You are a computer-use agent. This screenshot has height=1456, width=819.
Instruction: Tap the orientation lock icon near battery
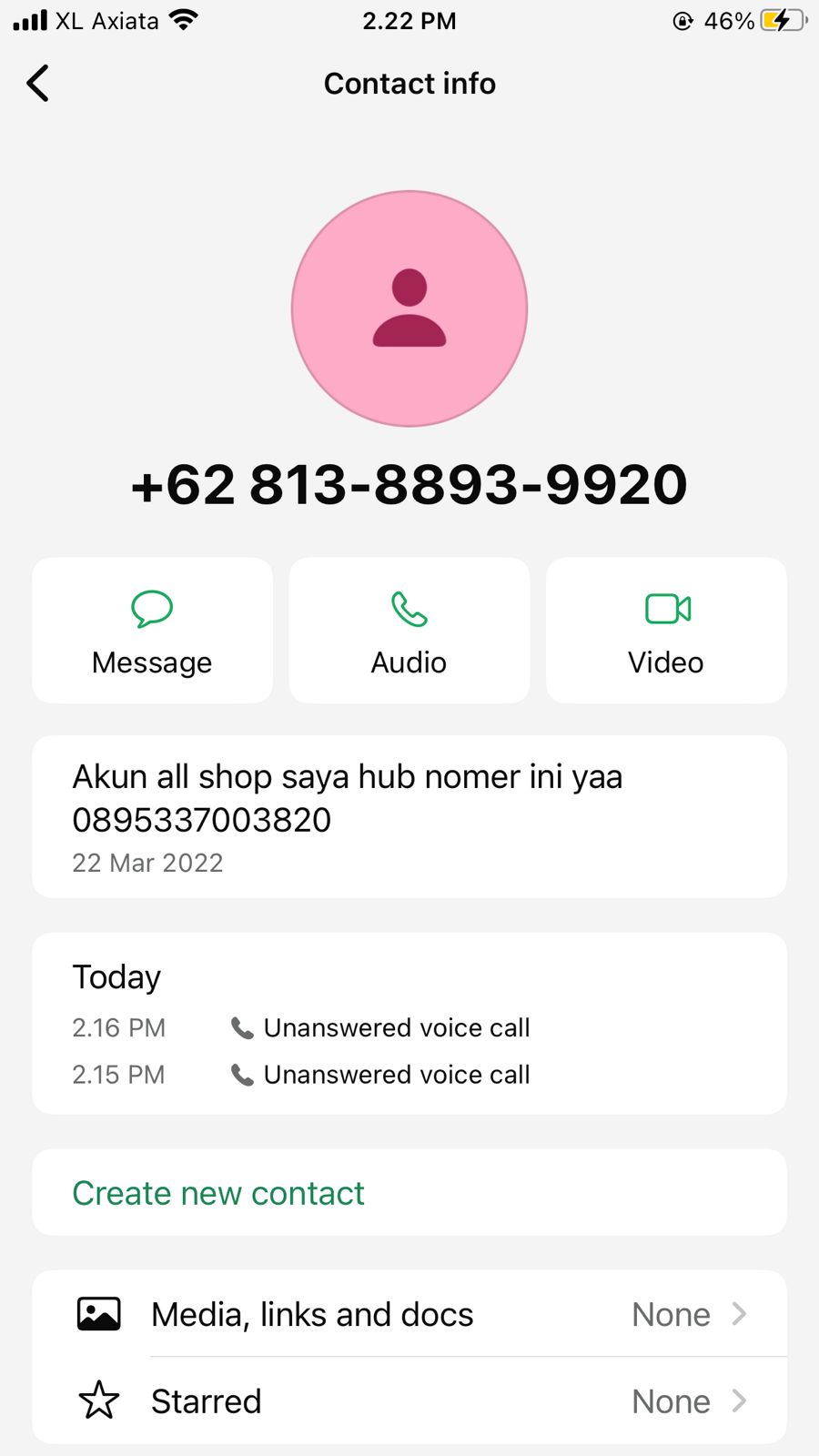681,20
